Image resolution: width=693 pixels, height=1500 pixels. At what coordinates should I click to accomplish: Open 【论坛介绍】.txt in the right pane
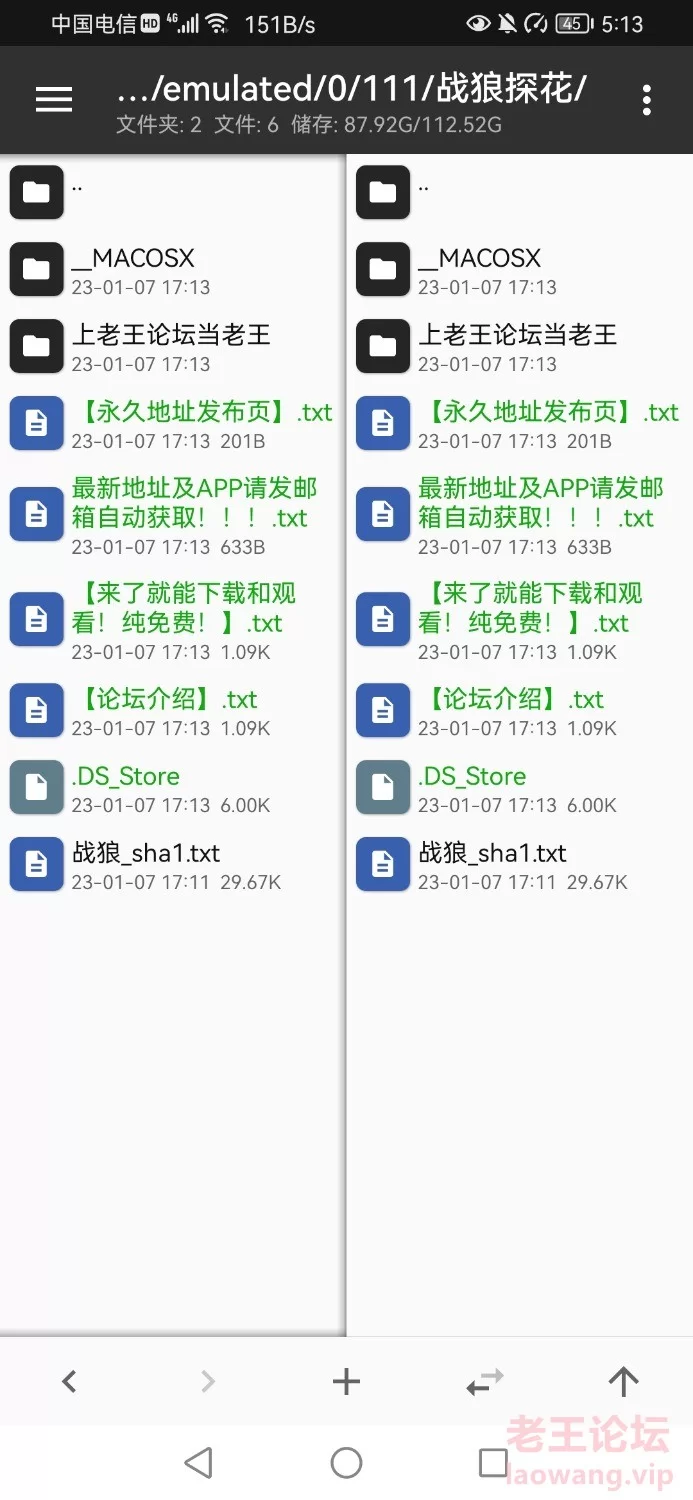pos(520,710)
